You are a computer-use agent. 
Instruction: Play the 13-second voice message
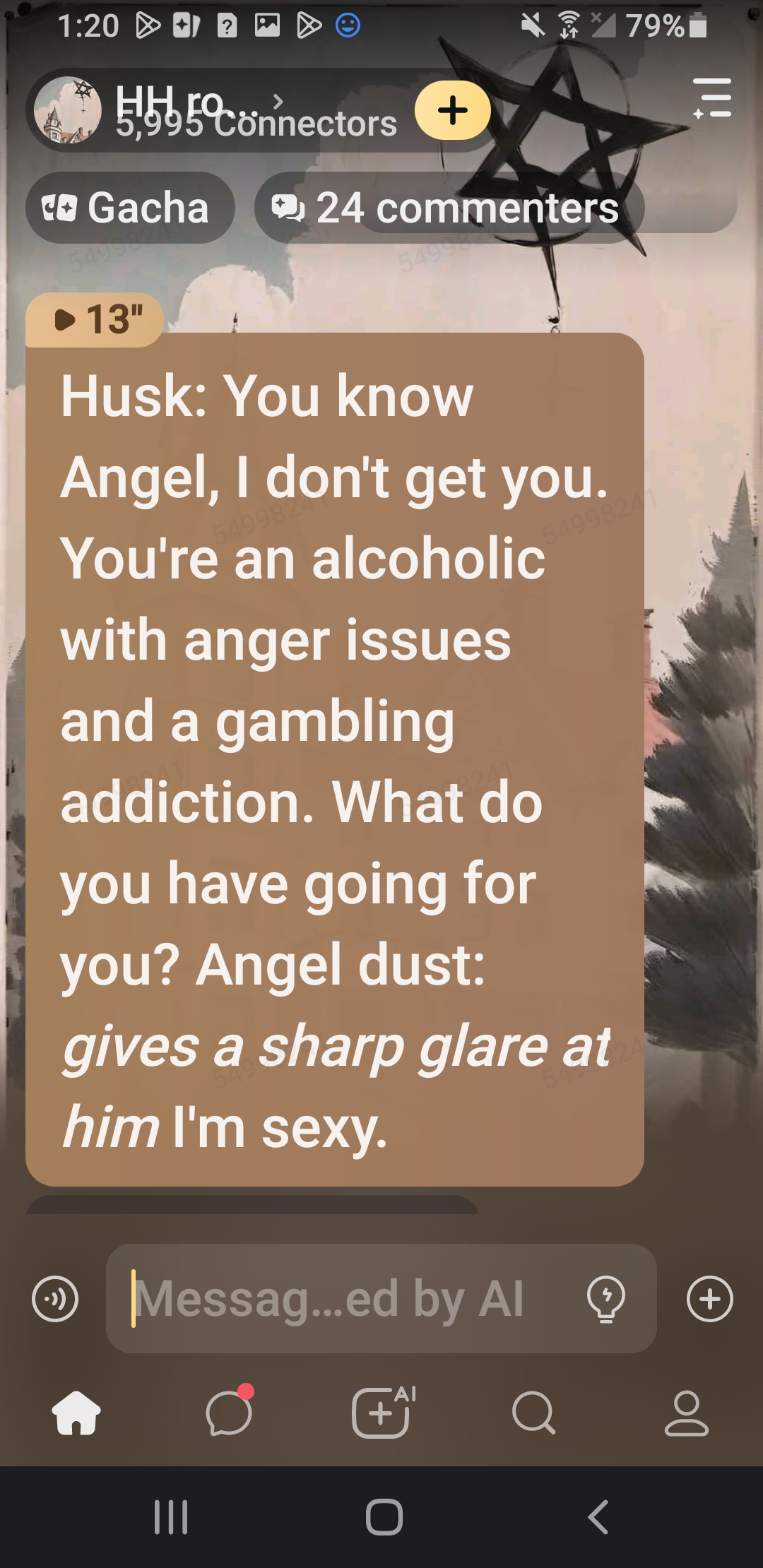click(95, 319)
